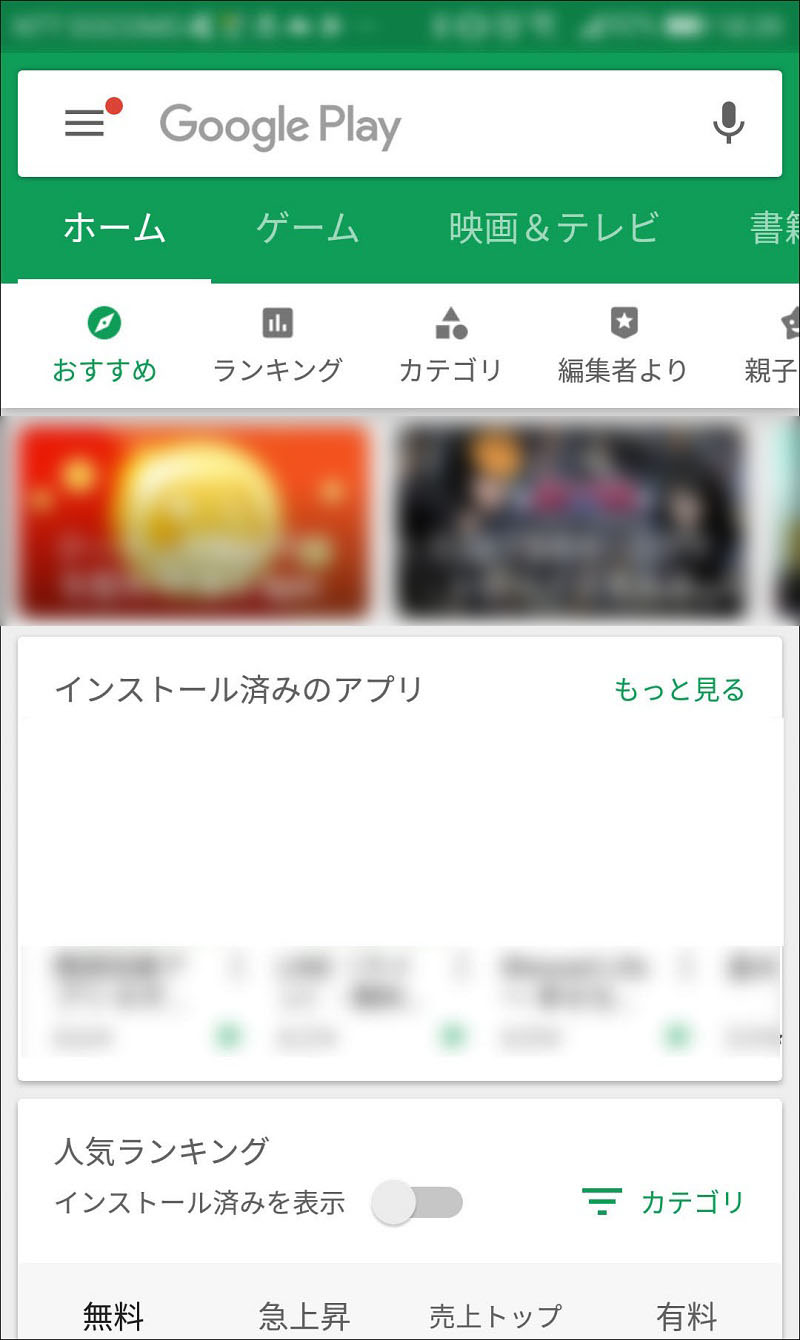800x1340 pixels.
Task: Select the 有料 ranking tab
Action: coord(686,1316)
